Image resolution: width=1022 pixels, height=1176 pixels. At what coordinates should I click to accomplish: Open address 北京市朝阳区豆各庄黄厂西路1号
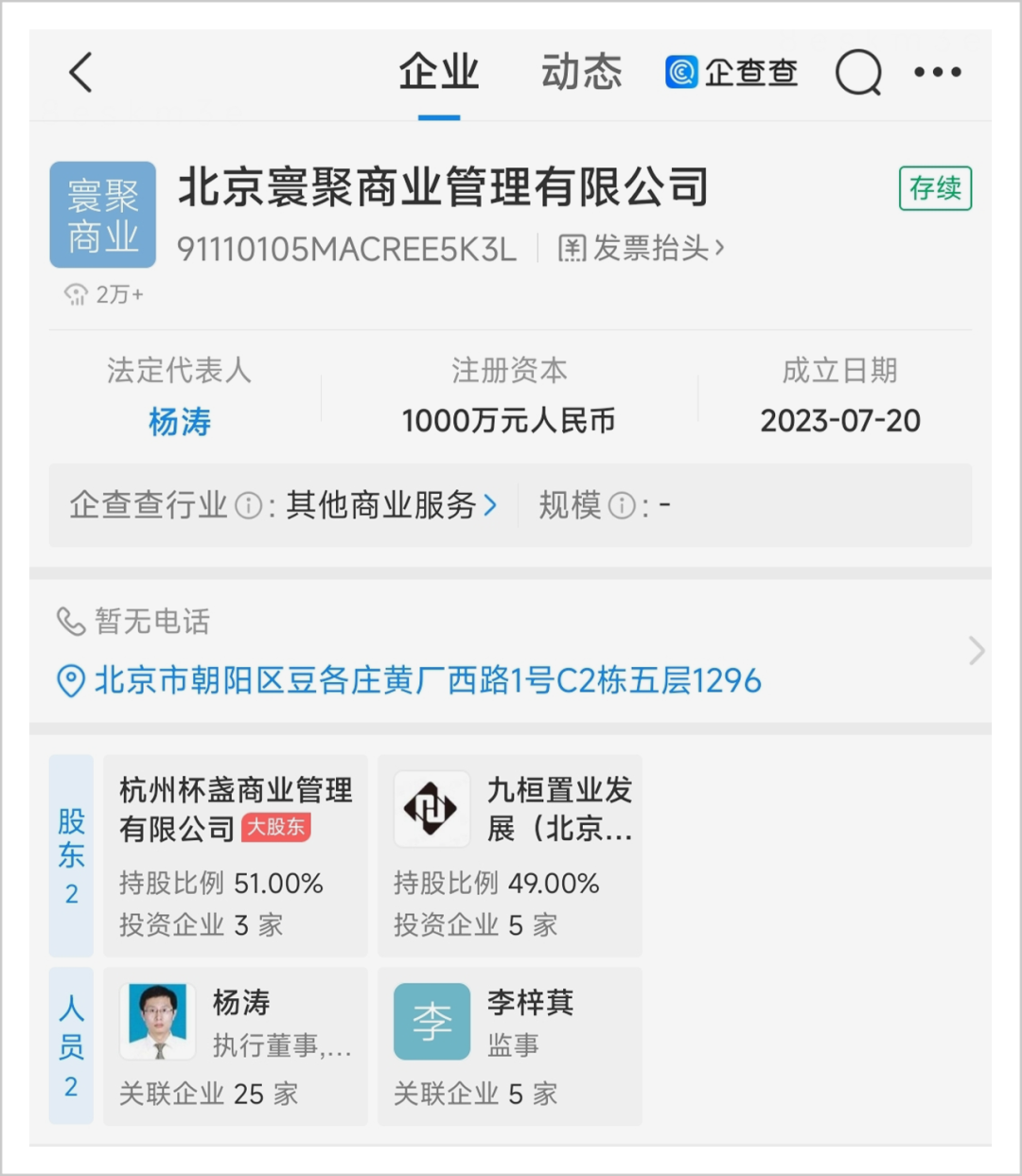pyautogui.click(x=426, y=680)
